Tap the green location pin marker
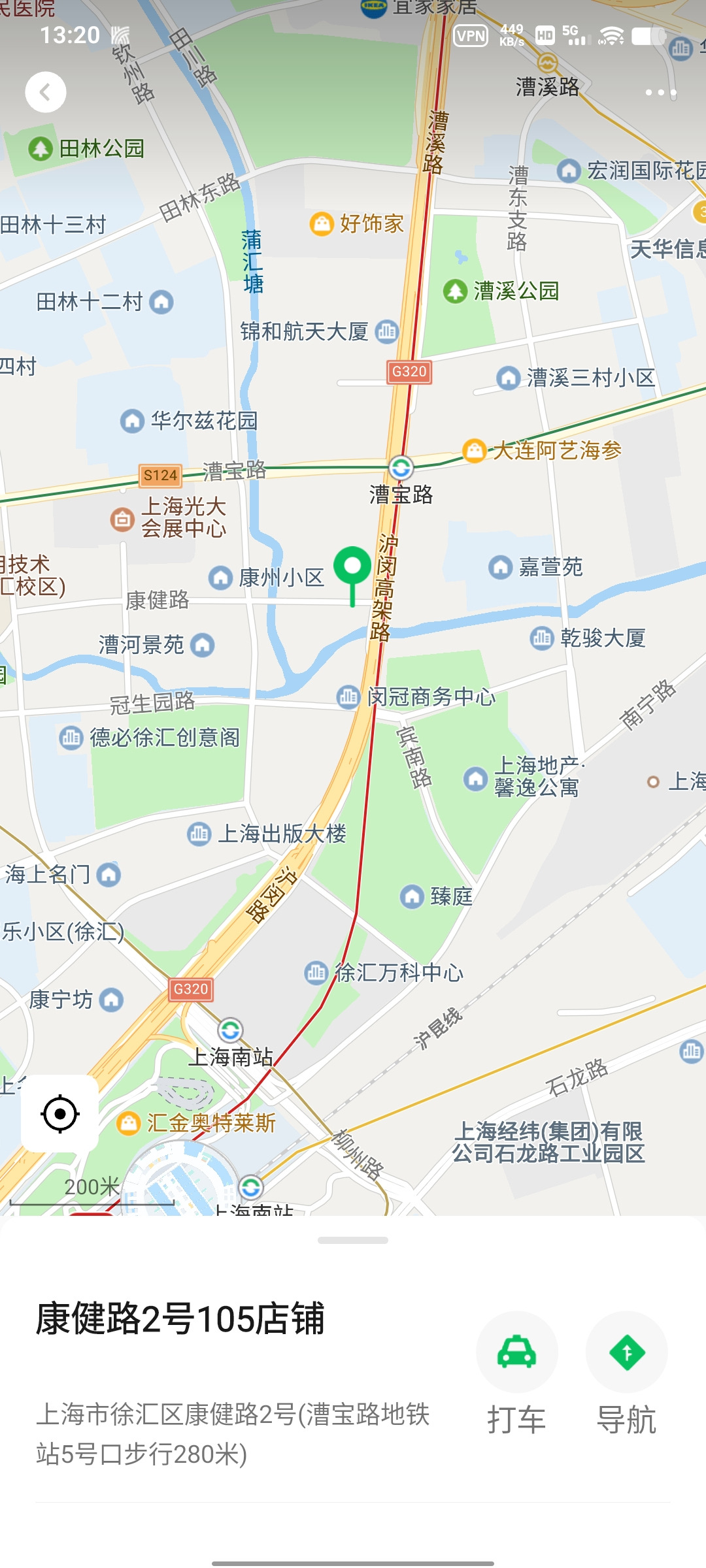Screen dimensions: 706x1568 click(352, 575)
